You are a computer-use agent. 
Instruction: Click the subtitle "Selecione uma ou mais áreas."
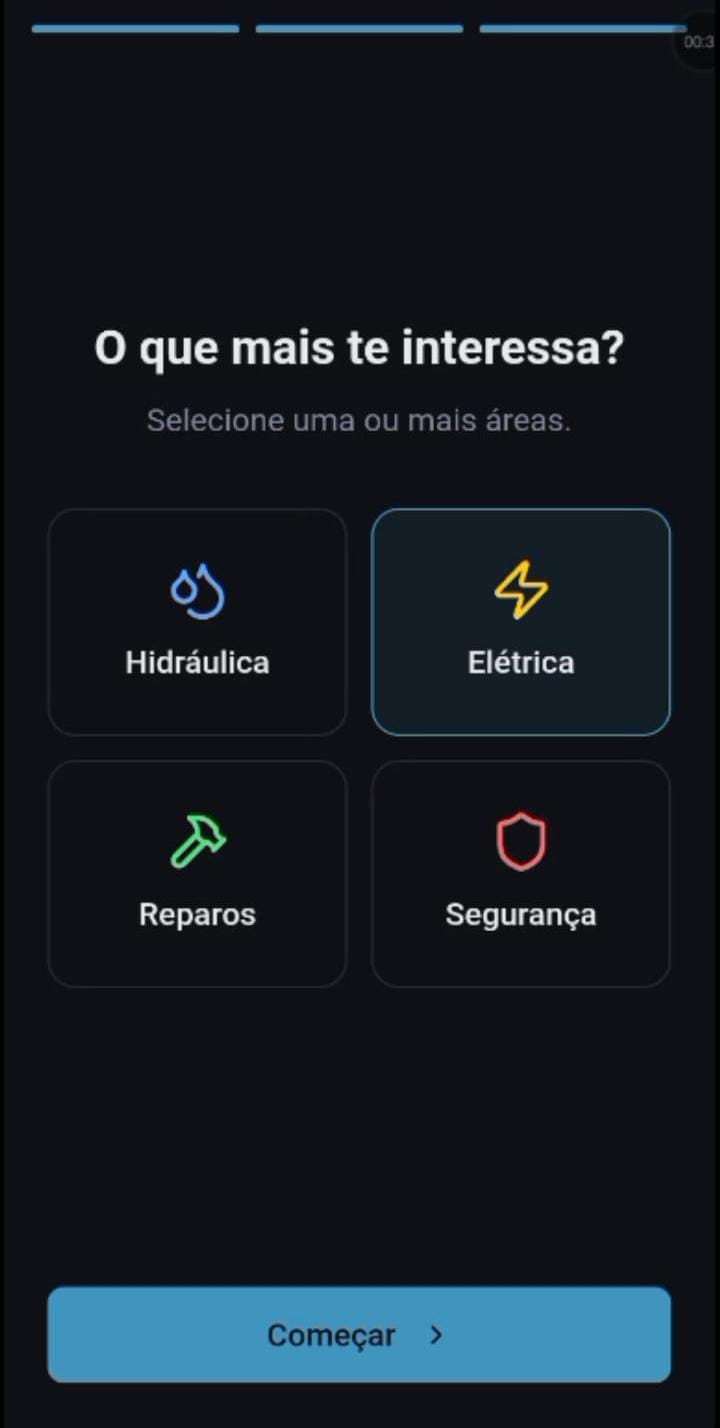point(359,420)
